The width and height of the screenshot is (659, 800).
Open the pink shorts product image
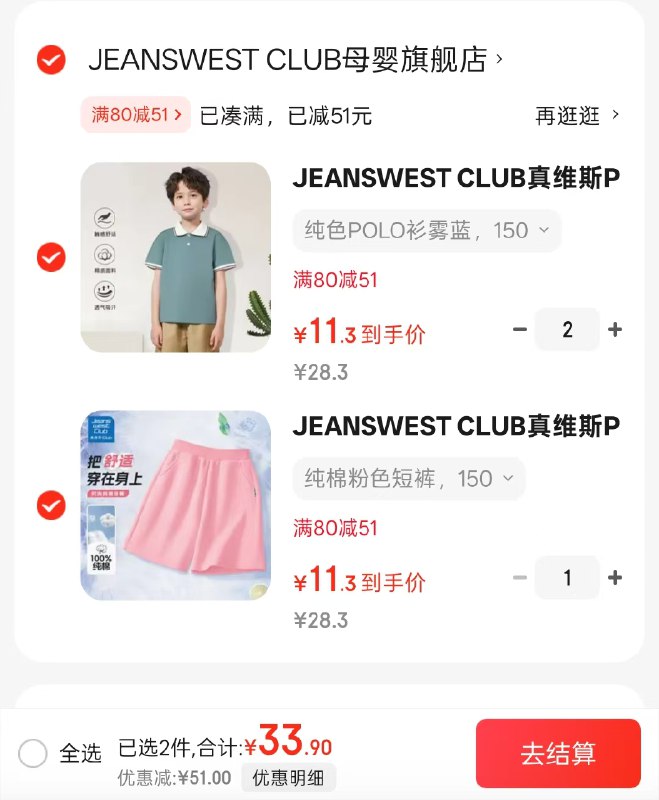[176, 505]
